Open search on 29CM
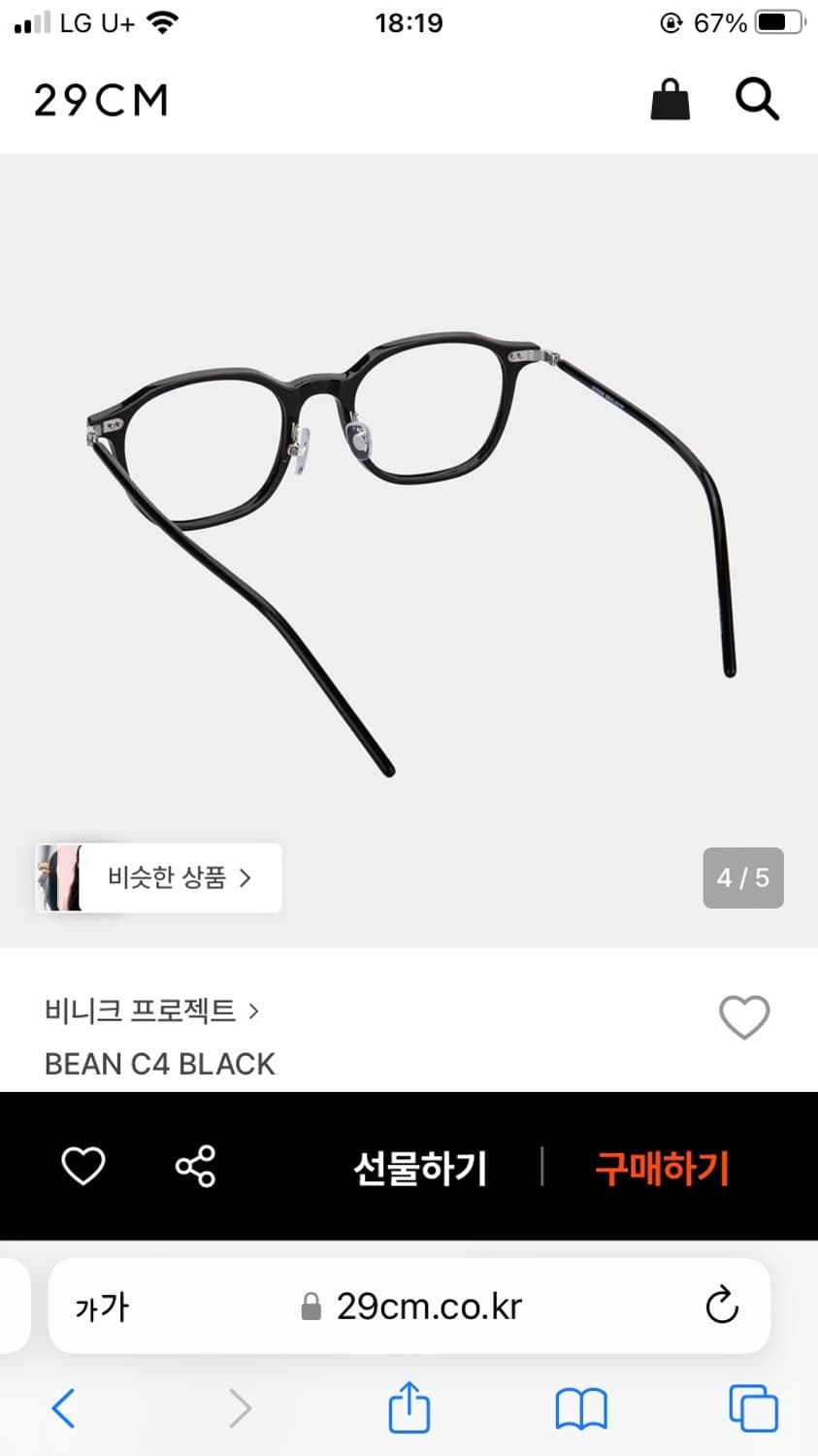Viewport: 818px width, 1456px height. click(x=757, y=100)
